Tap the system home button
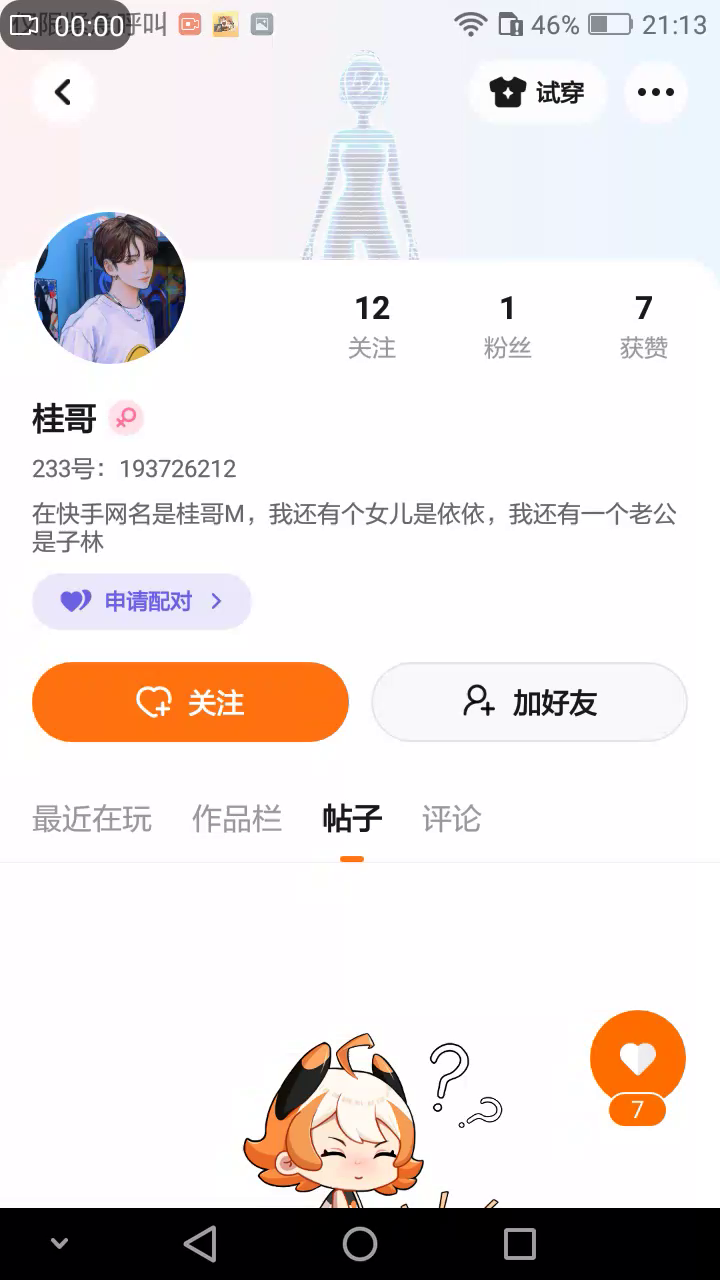 360,1244
